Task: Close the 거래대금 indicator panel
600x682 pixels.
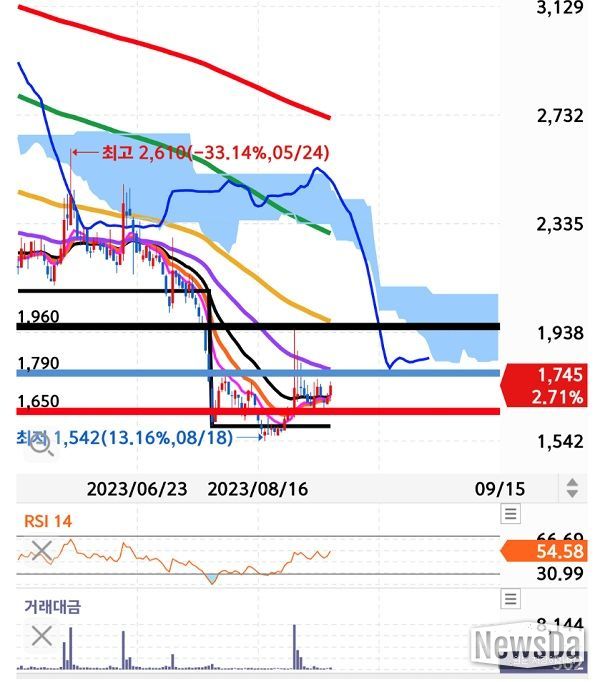Action: point(41,635)
